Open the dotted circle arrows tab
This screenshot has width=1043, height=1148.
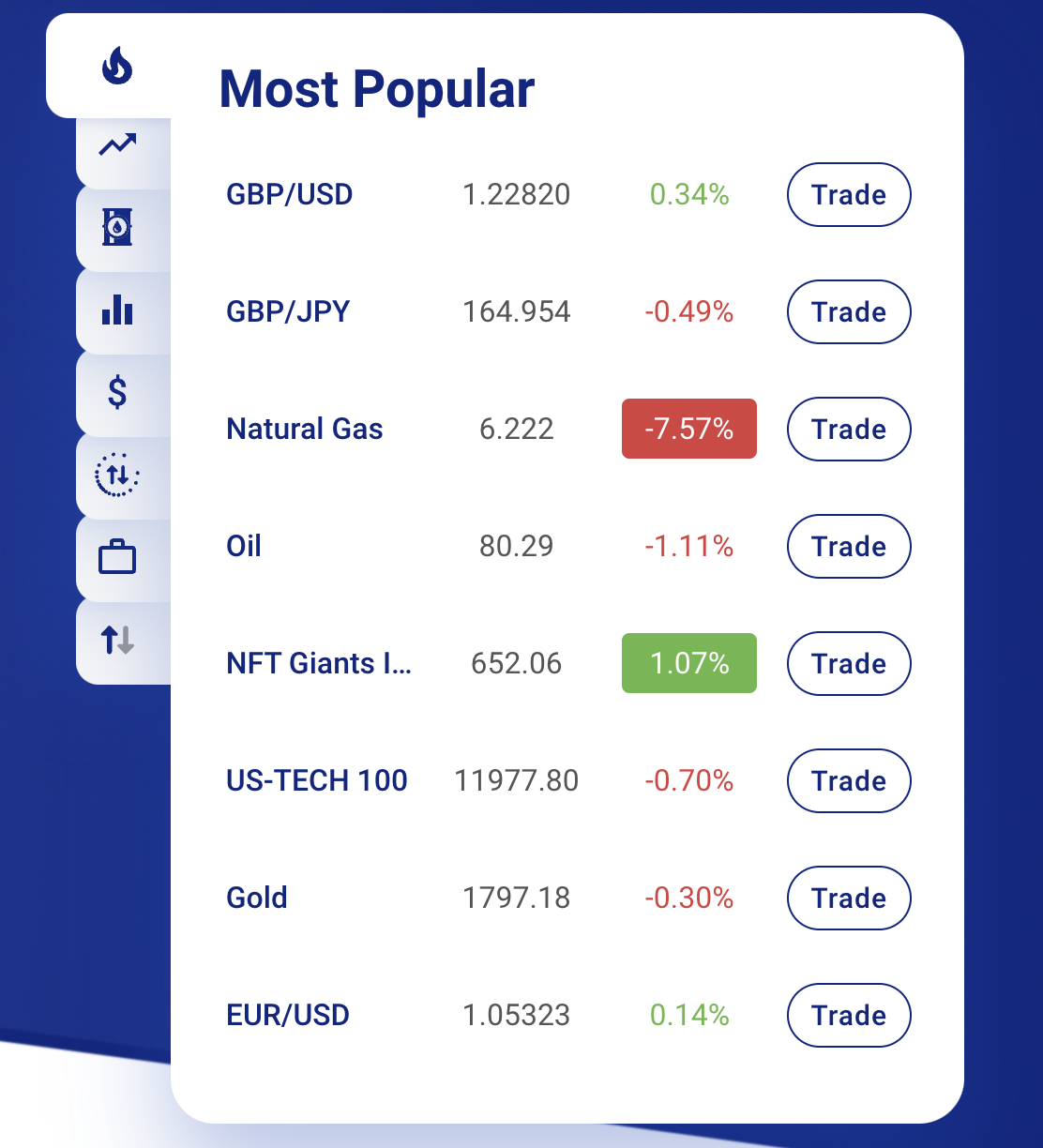pos(117,476)
